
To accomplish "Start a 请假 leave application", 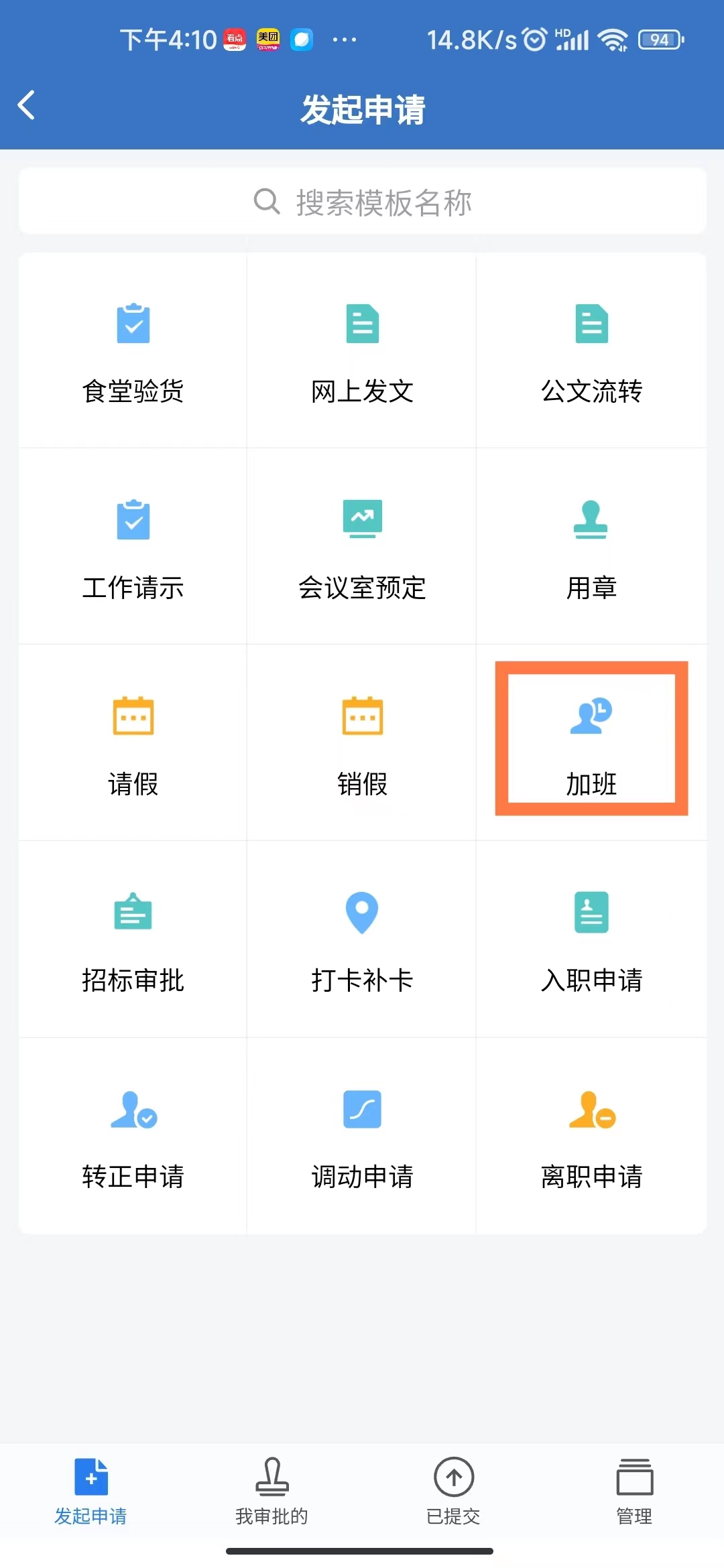I will pos(133,744).
